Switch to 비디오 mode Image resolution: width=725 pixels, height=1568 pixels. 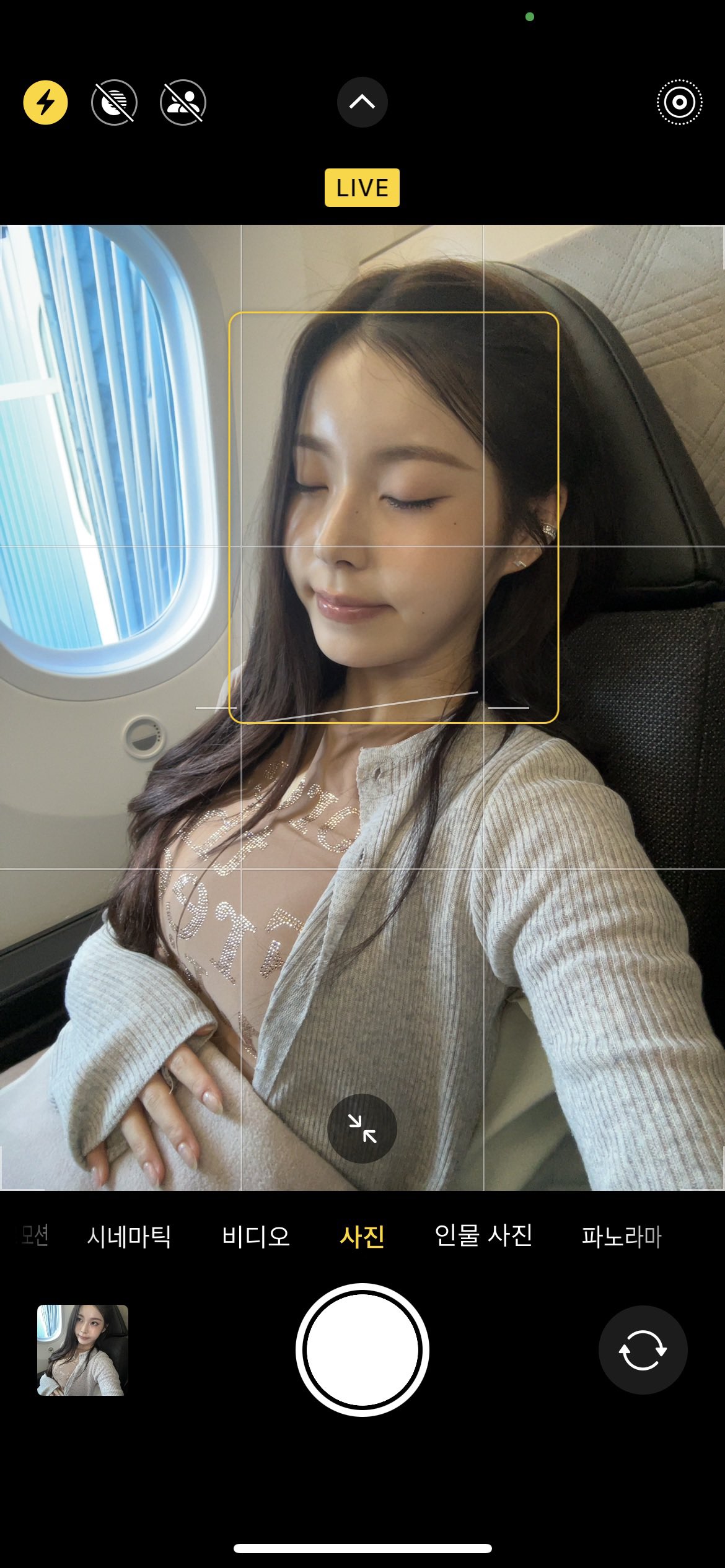(x=256, y=1237)
